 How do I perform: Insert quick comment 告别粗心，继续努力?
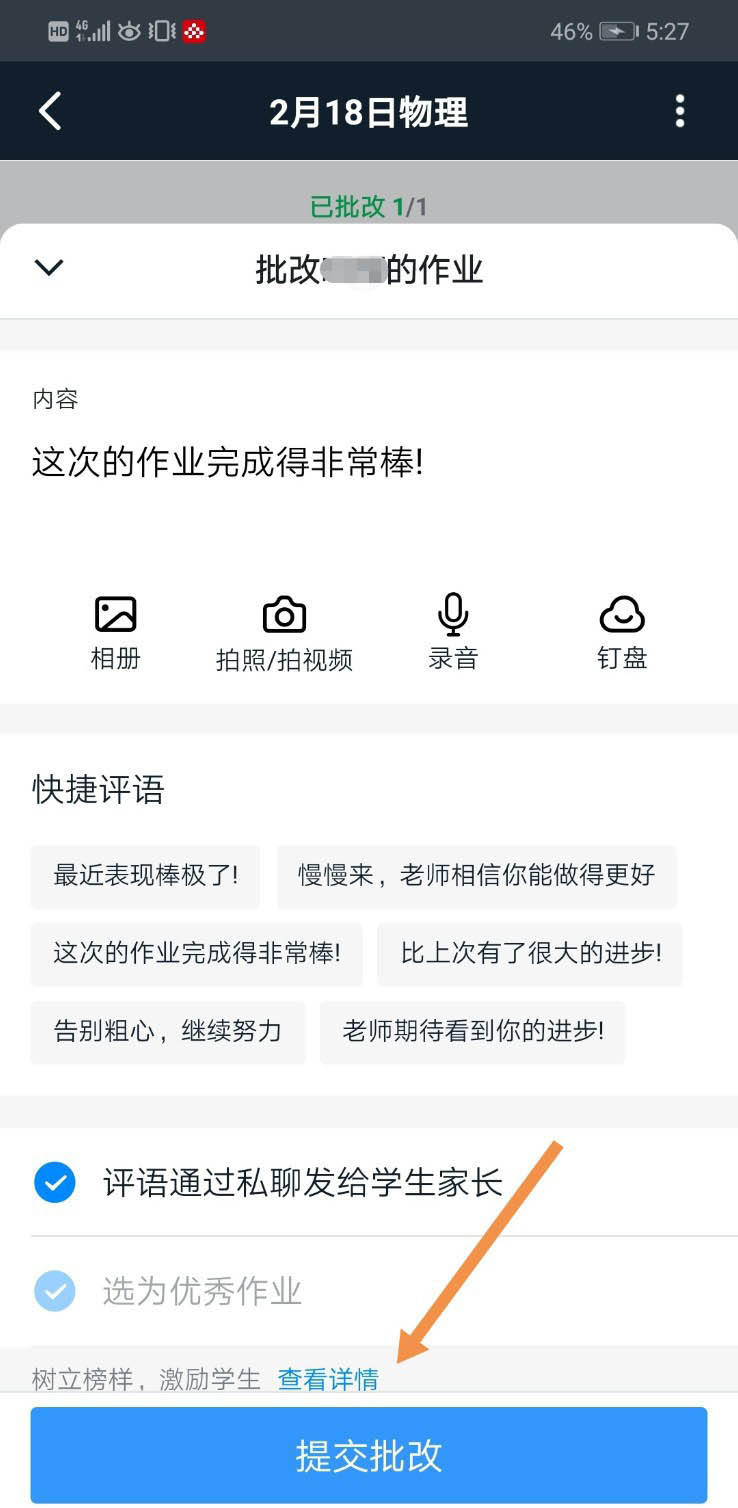point(168,1032)
